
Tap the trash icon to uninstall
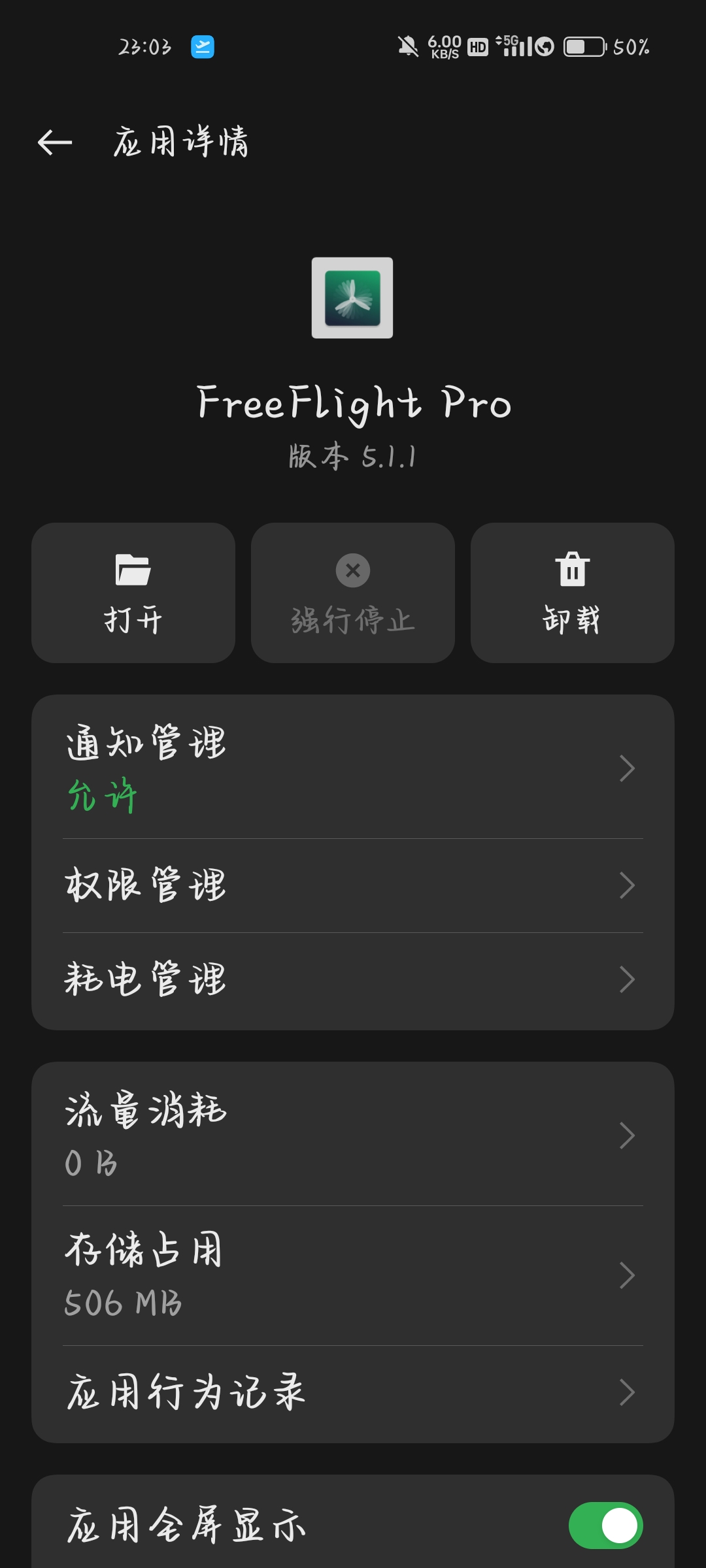pos(571,570)
